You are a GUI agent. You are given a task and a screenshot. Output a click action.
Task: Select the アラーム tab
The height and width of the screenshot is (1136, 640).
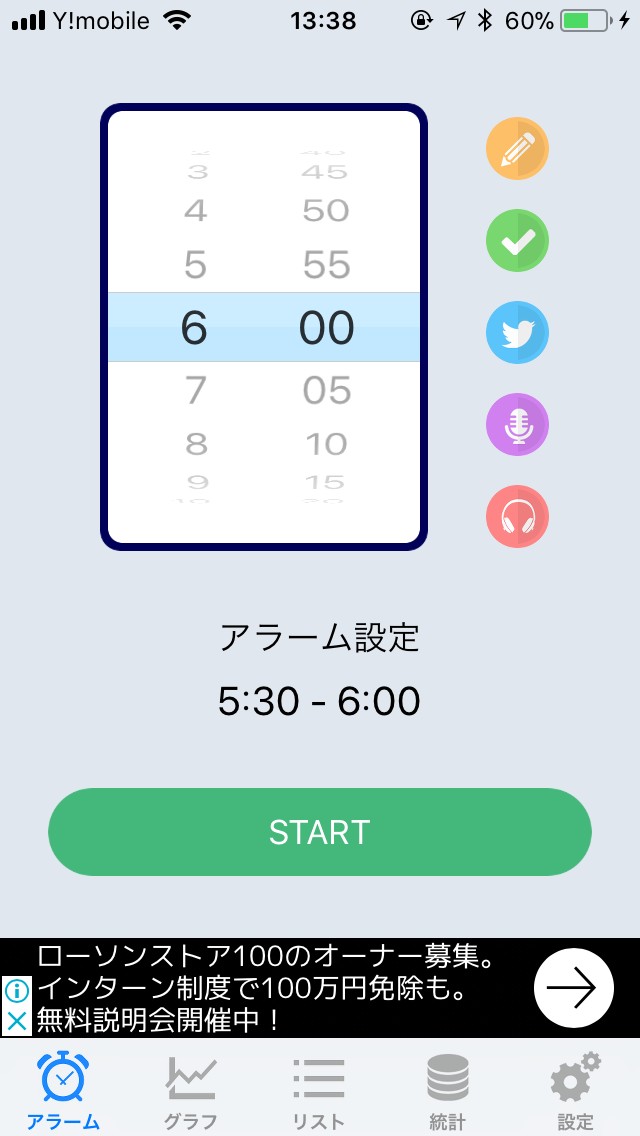(x=62, y=1090)
